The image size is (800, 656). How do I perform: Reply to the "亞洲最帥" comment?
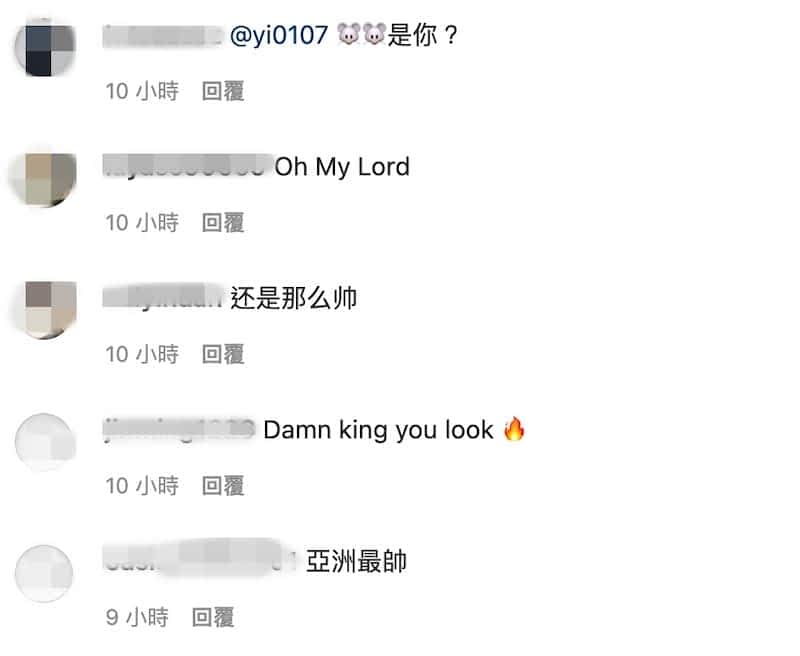tap(212, 617)
